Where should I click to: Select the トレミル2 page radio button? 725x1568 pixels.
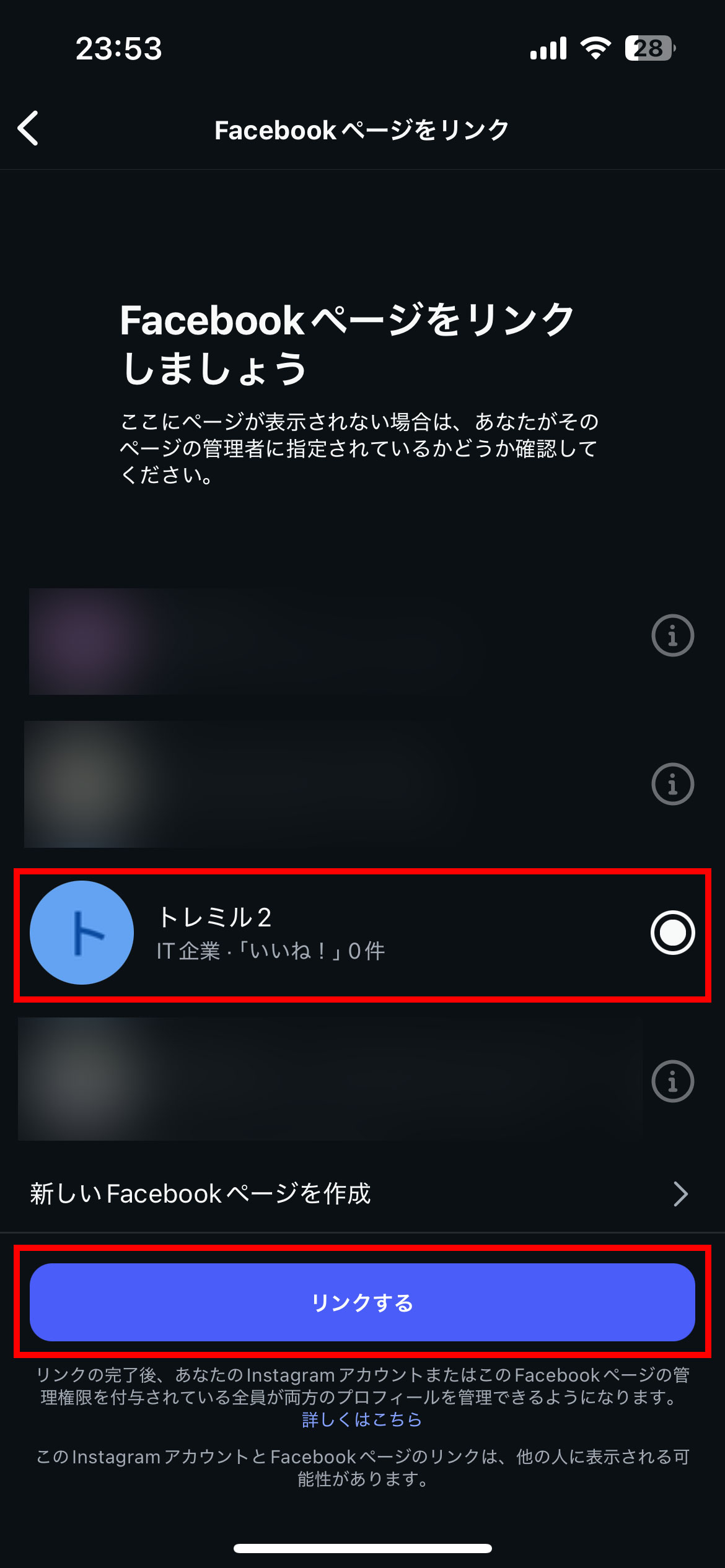pyautogui.click(x=672, y=933)
